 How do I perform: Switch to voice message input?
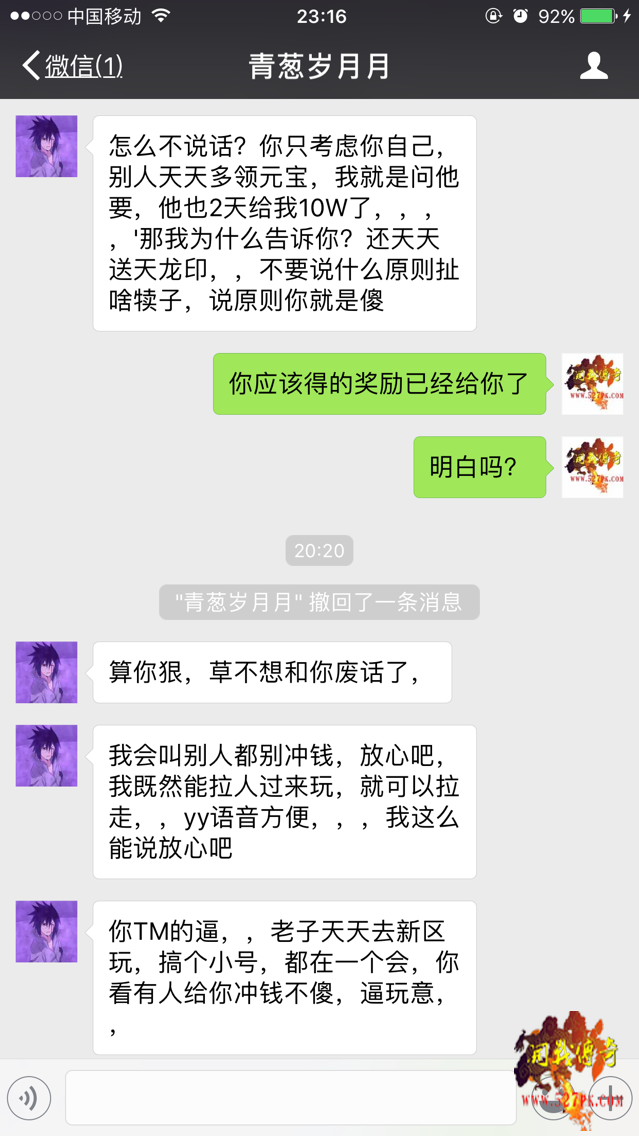(x=29, y=1098)
